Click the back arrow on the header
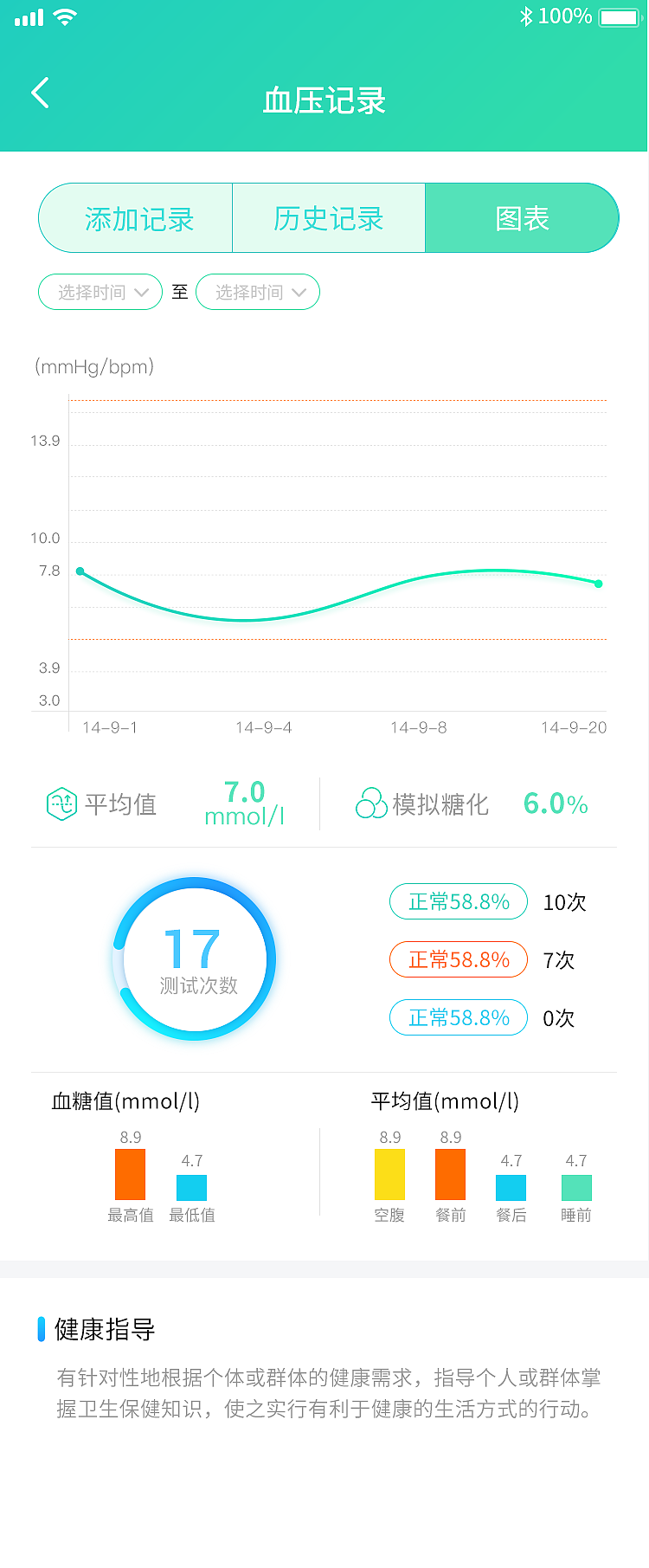The image size is (649, 1568). click(x=39, y=92)
